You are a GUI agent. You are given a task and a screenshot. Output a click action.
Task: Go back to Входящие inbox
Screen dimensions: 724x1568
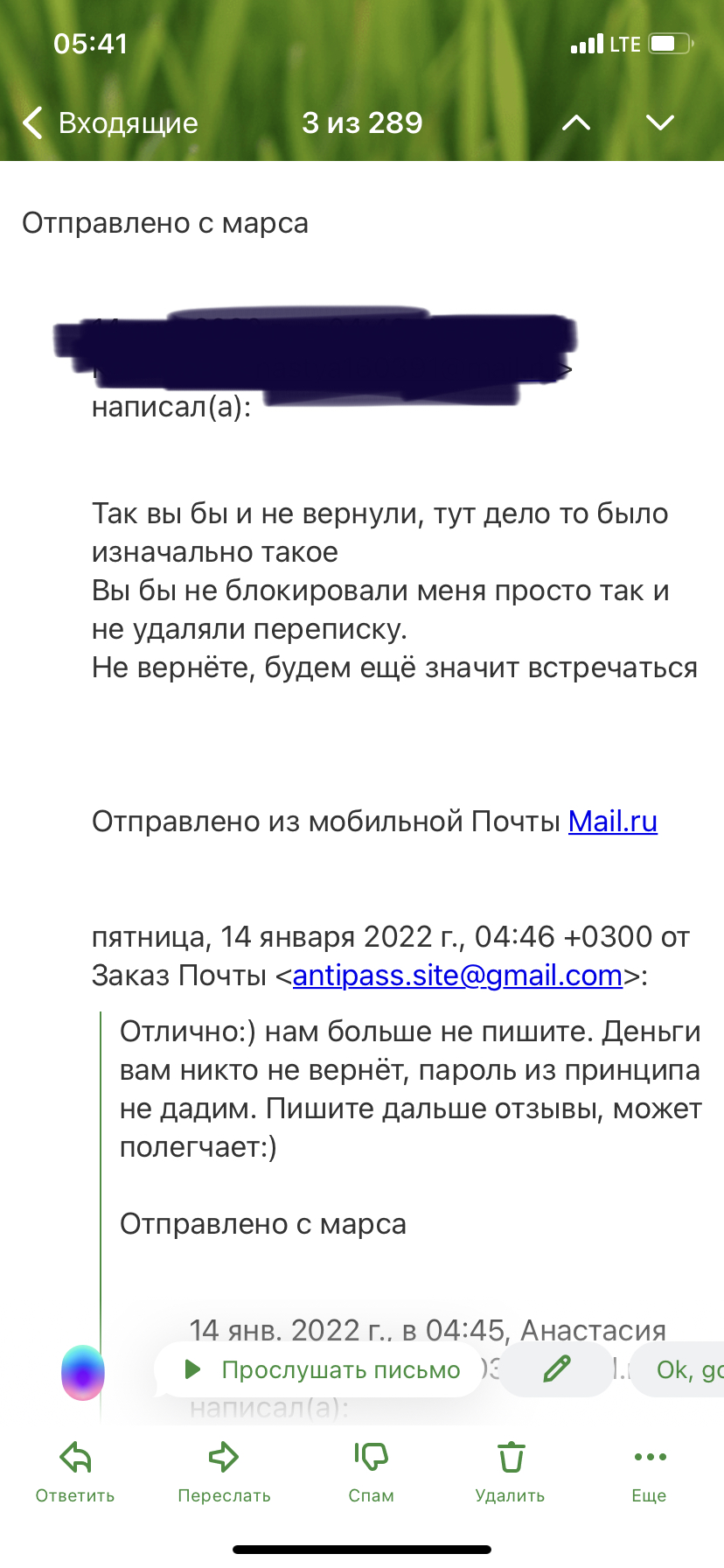pos(110,123)
